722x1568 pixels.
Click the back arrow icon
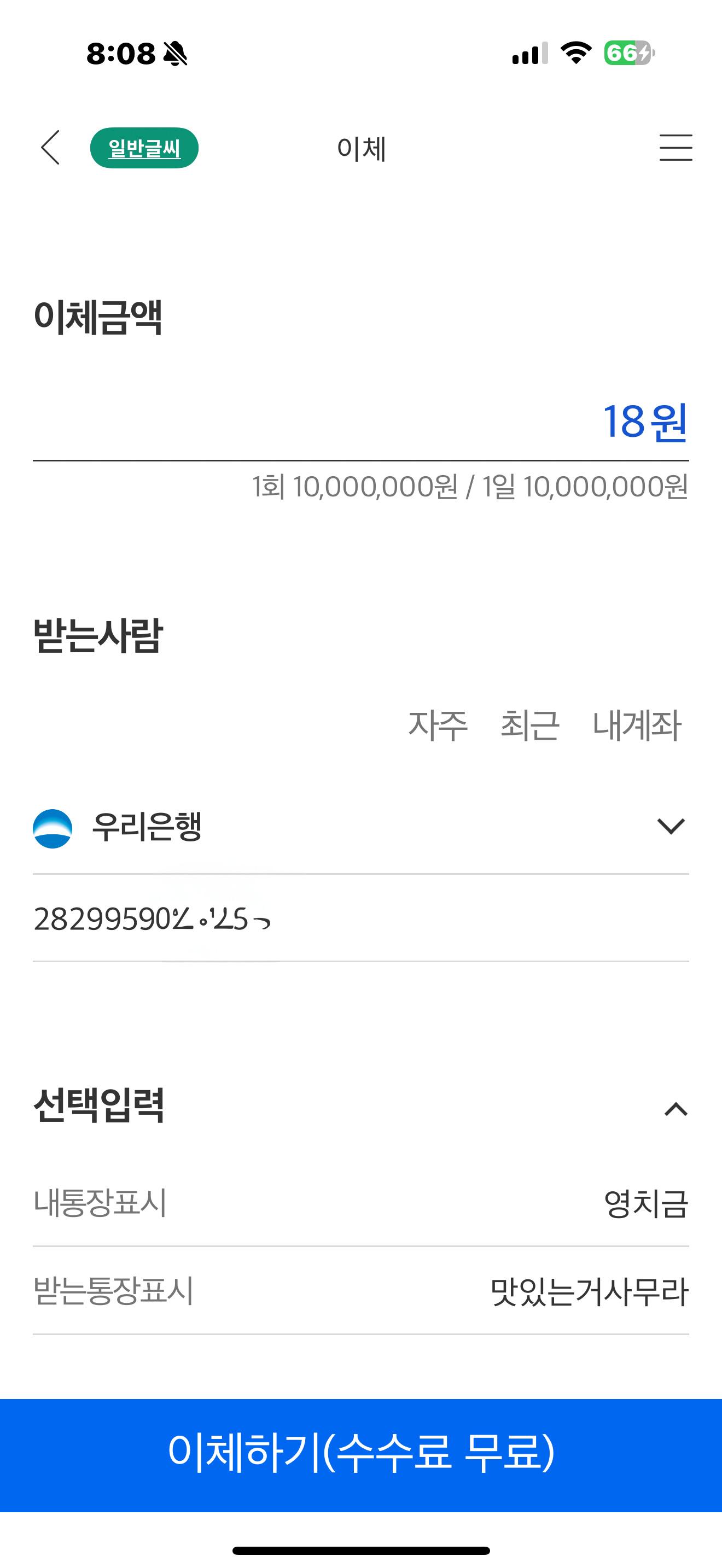51,148
